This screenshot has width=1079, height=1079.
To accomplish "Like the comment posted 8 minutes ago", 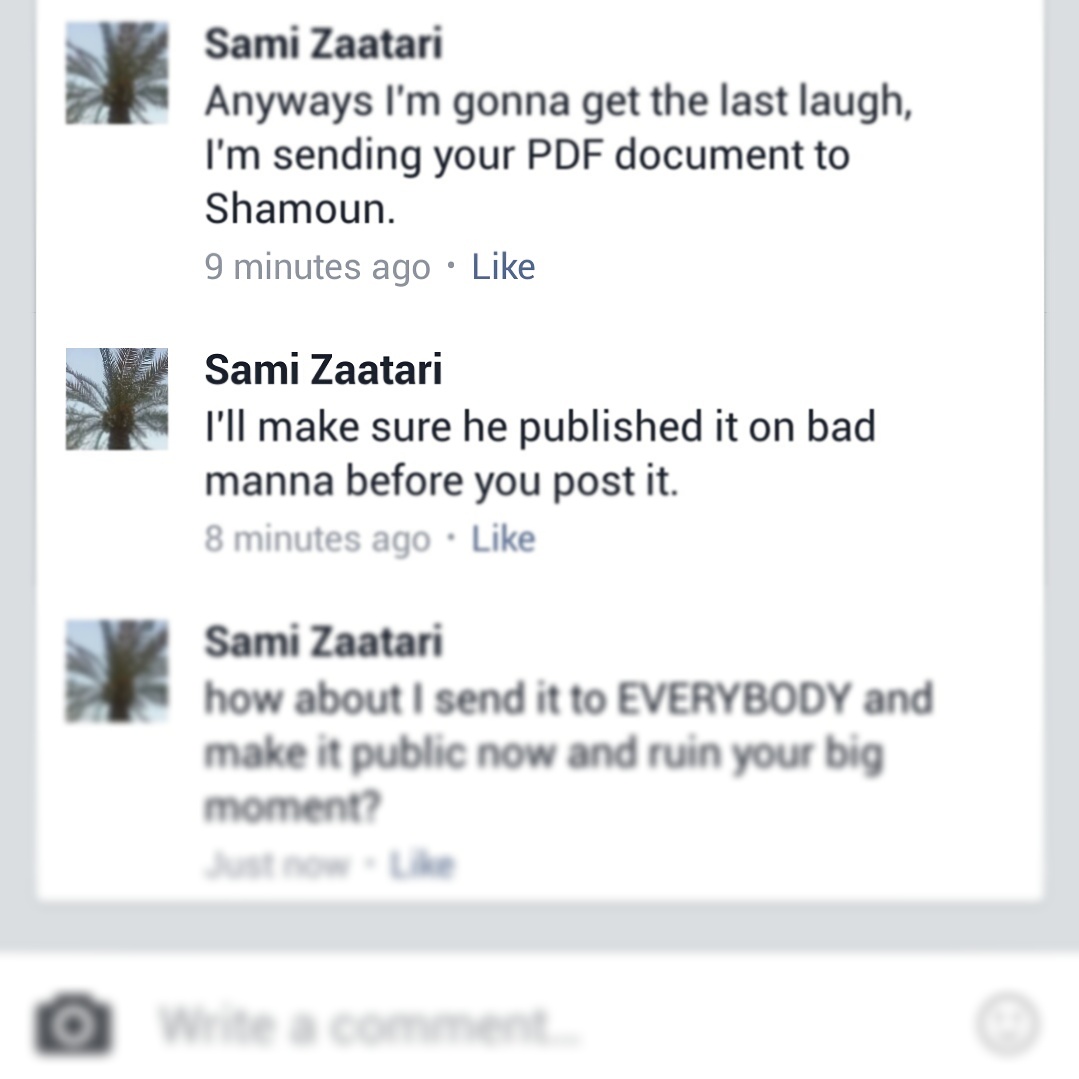I will point(503,539).
